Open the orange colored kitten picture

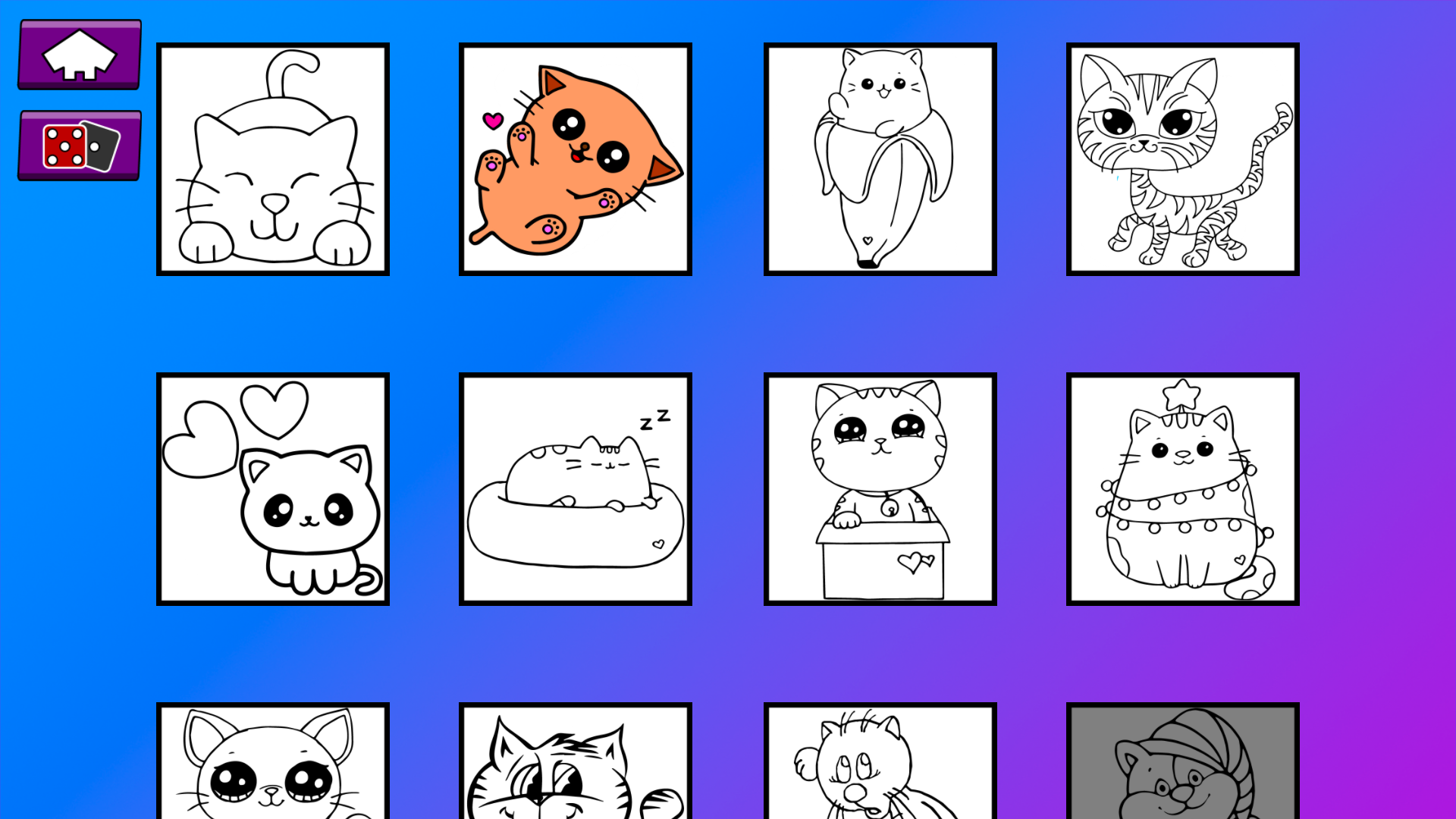[x=576, y=159]
